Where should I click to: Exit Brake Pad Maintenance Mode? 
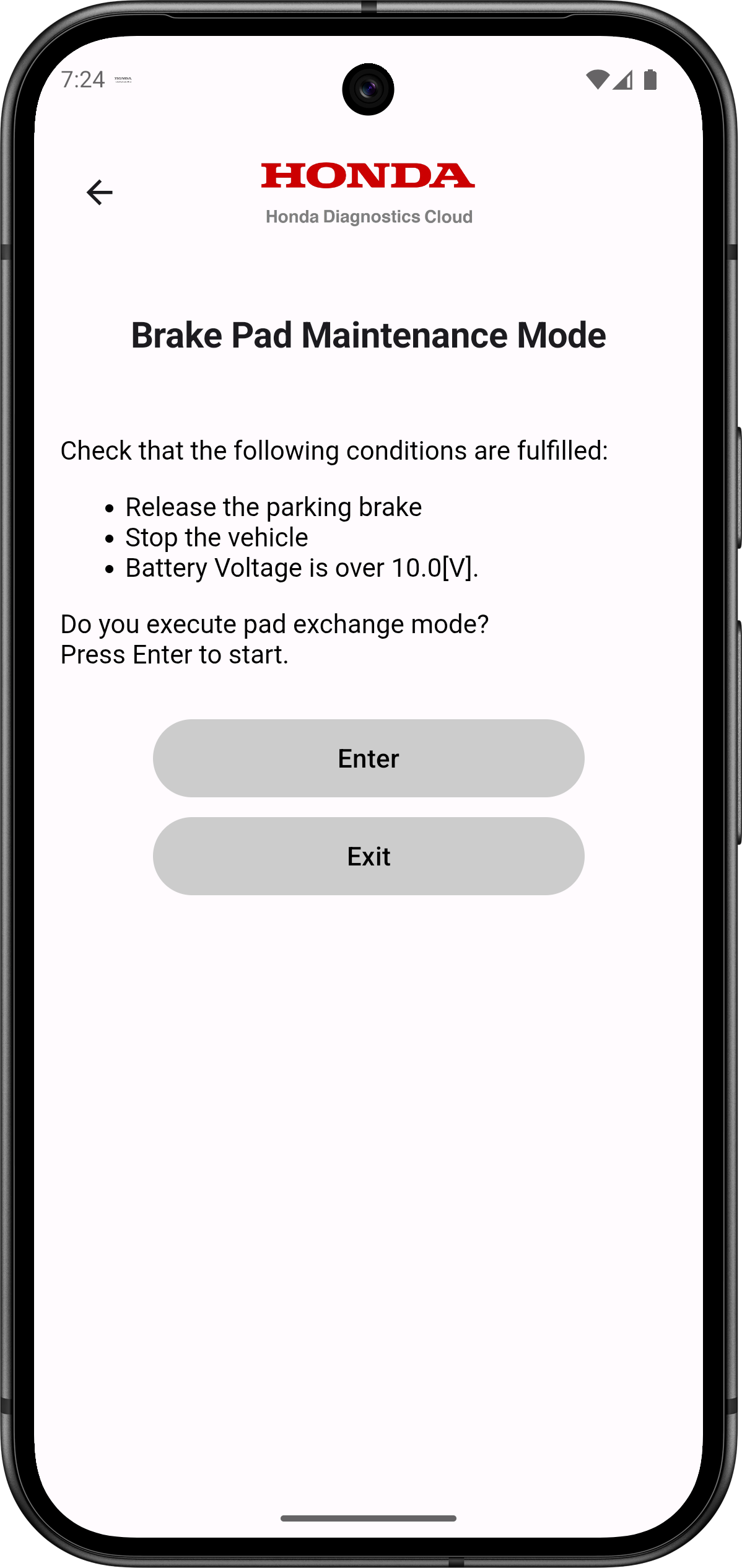coord(369,856)
